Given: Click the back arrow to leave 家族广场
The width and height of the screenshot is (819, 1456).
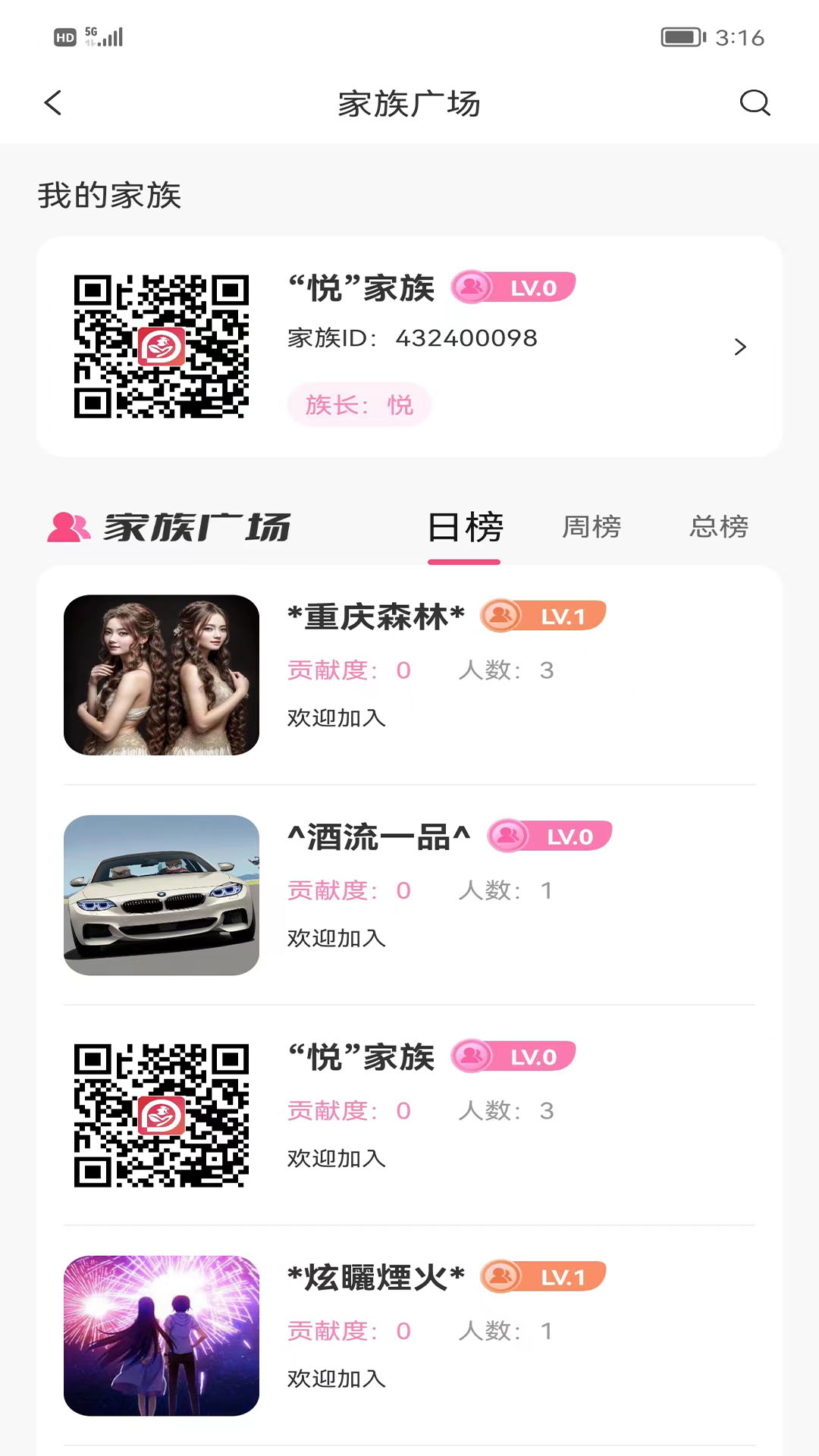Looking at the screenshot, I should click(x=52, y=104).
